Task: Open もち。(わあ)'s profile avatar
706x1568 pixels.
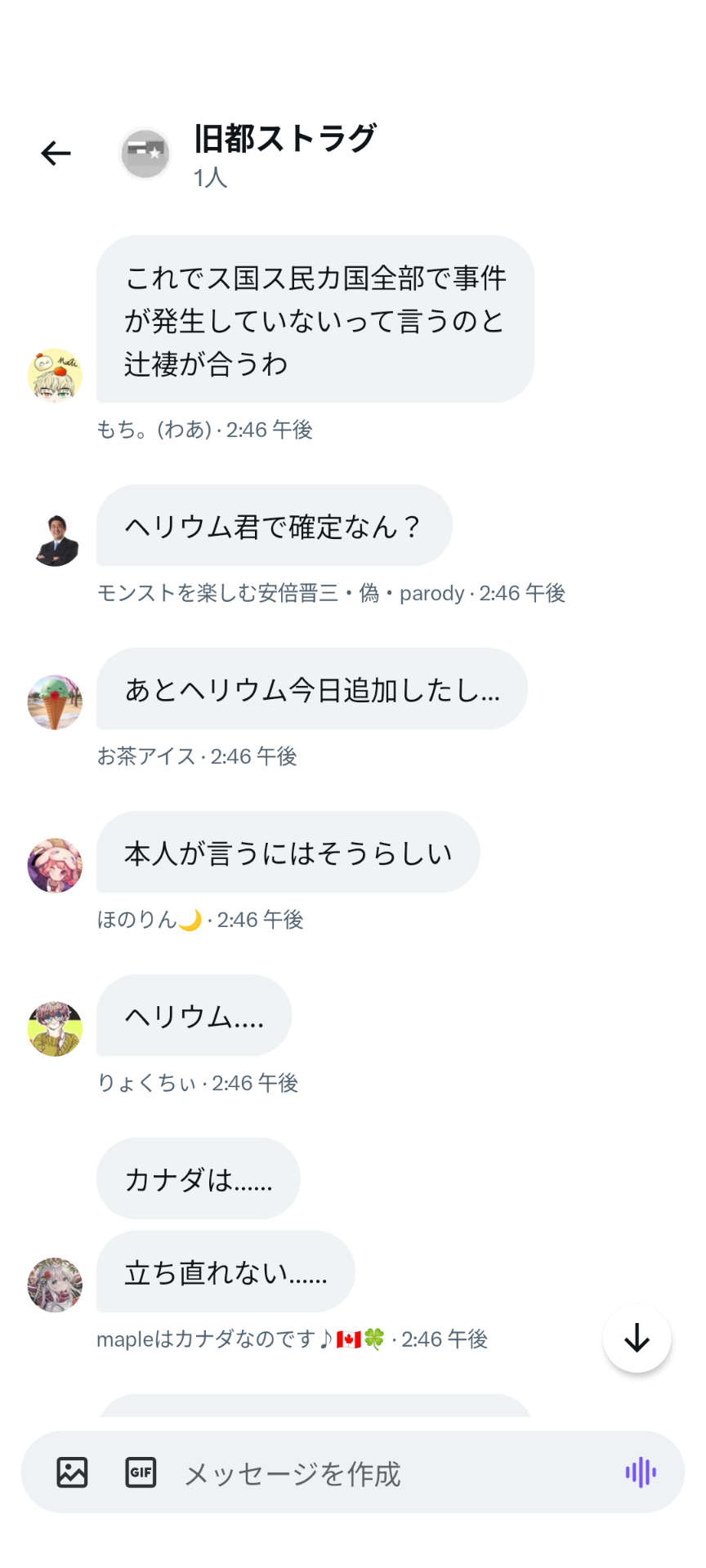Action: pyautogui.click(x=55, y=376)
